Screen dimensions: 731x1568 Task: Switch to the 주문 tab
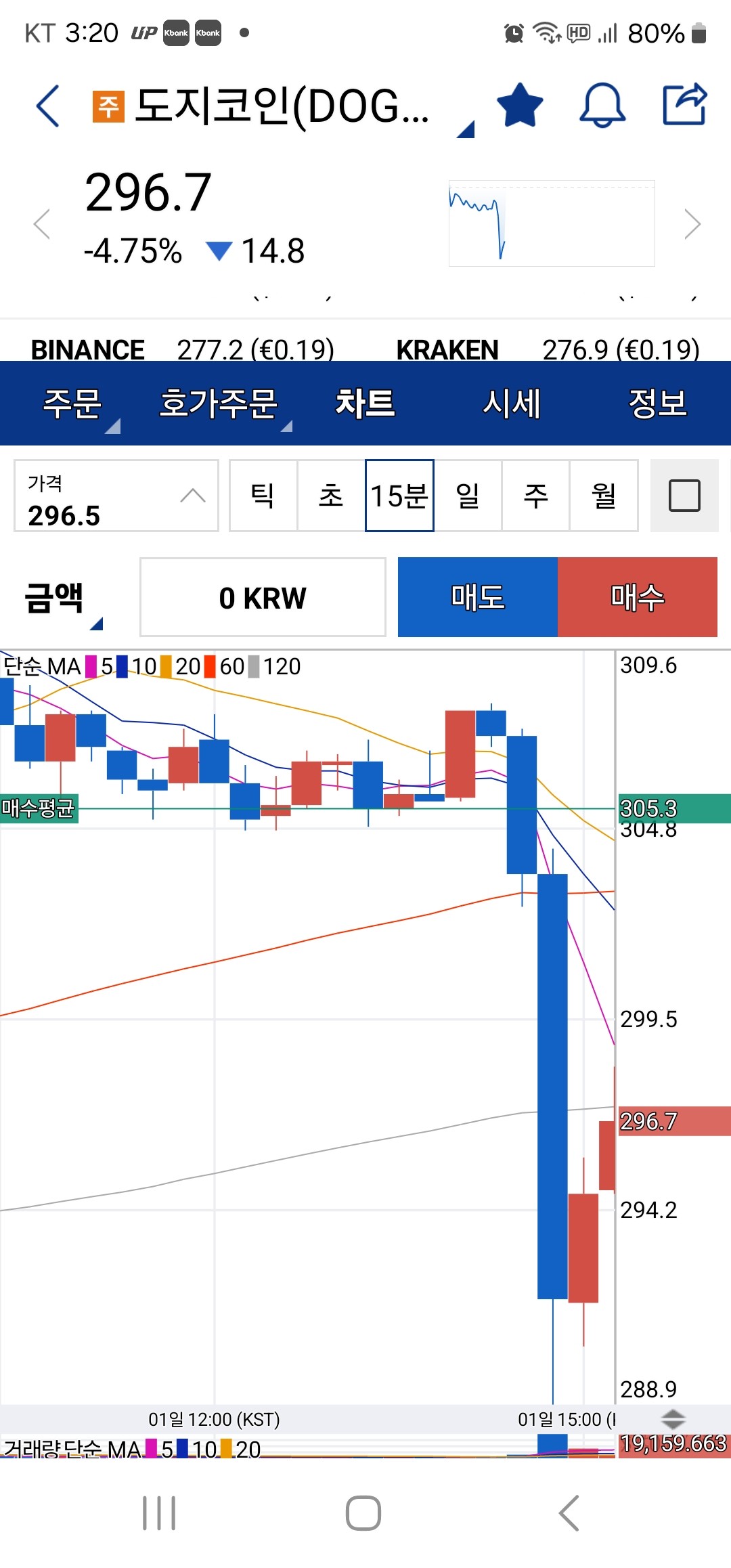pyautogui.click(x=72, y=404)
